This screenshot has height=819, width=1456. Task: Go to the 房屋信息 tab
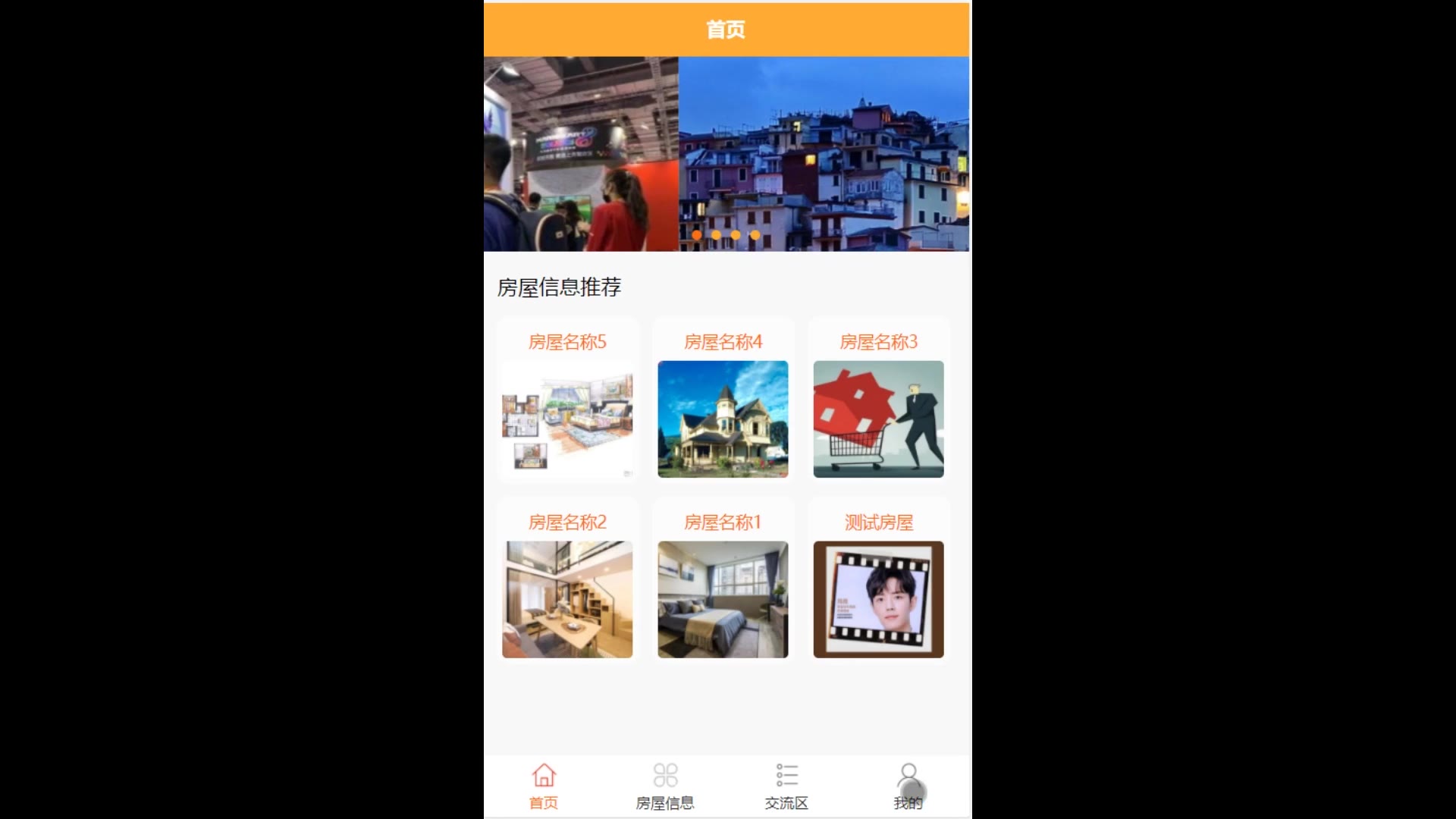tap(665, 786)
